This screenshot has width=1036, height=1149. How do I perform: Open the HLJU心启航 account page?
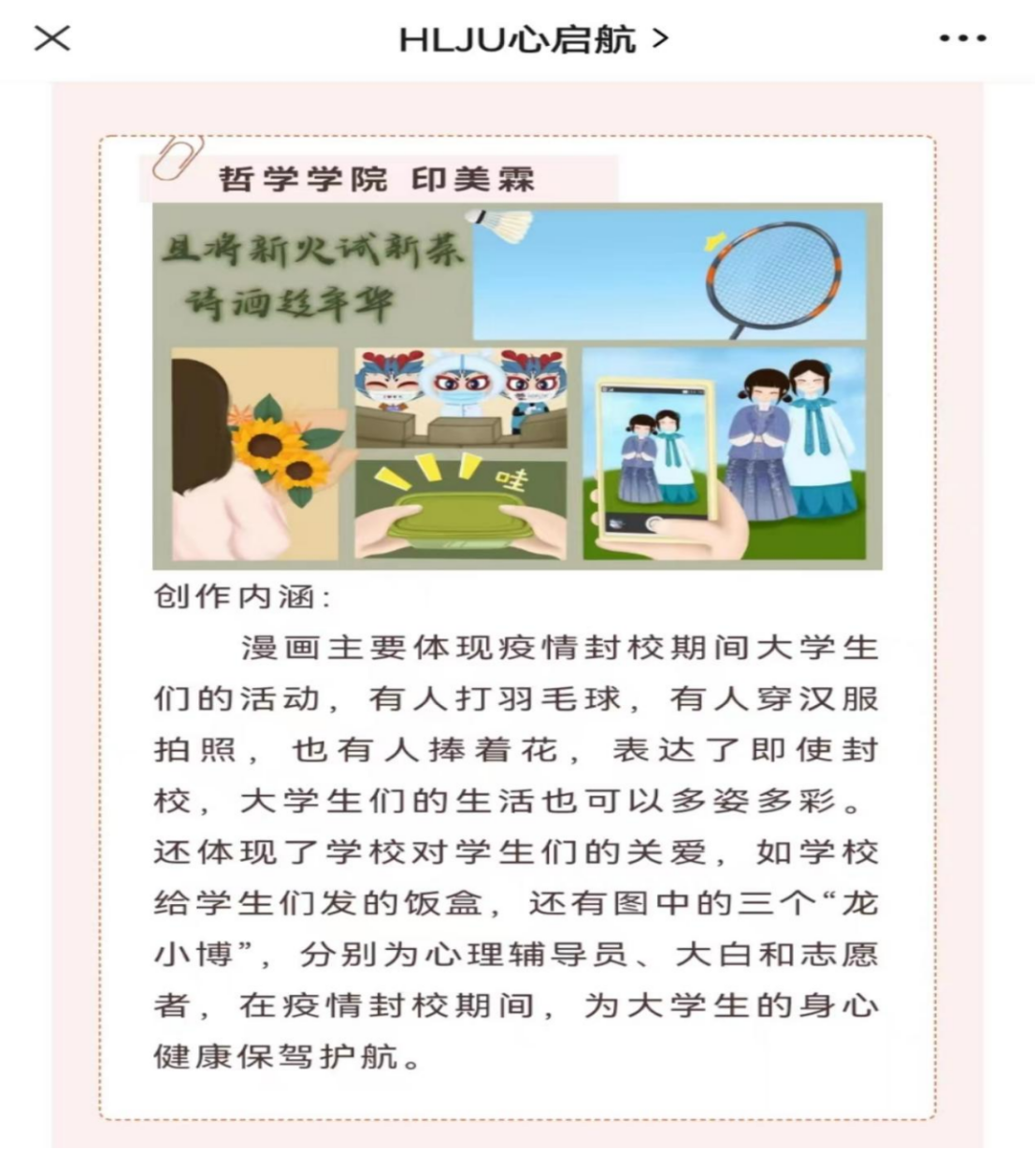pos(533,39)
